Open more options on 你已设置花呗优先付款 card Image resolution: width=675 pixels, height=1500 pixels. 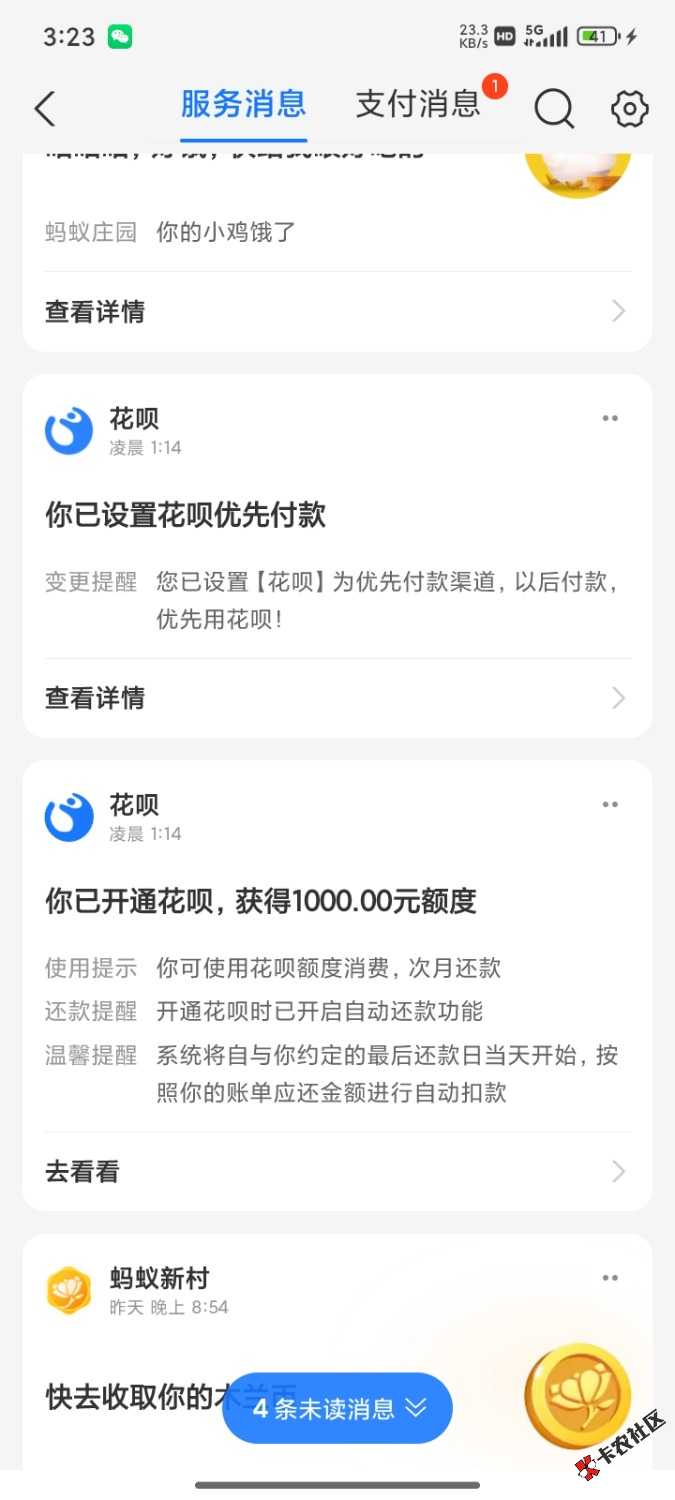(610, 419)
